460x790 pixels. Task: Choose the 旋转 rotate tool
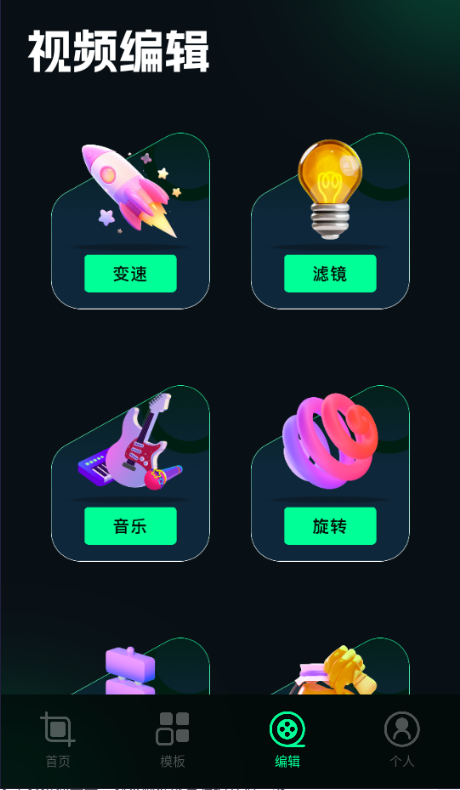(x=330, y=526)
